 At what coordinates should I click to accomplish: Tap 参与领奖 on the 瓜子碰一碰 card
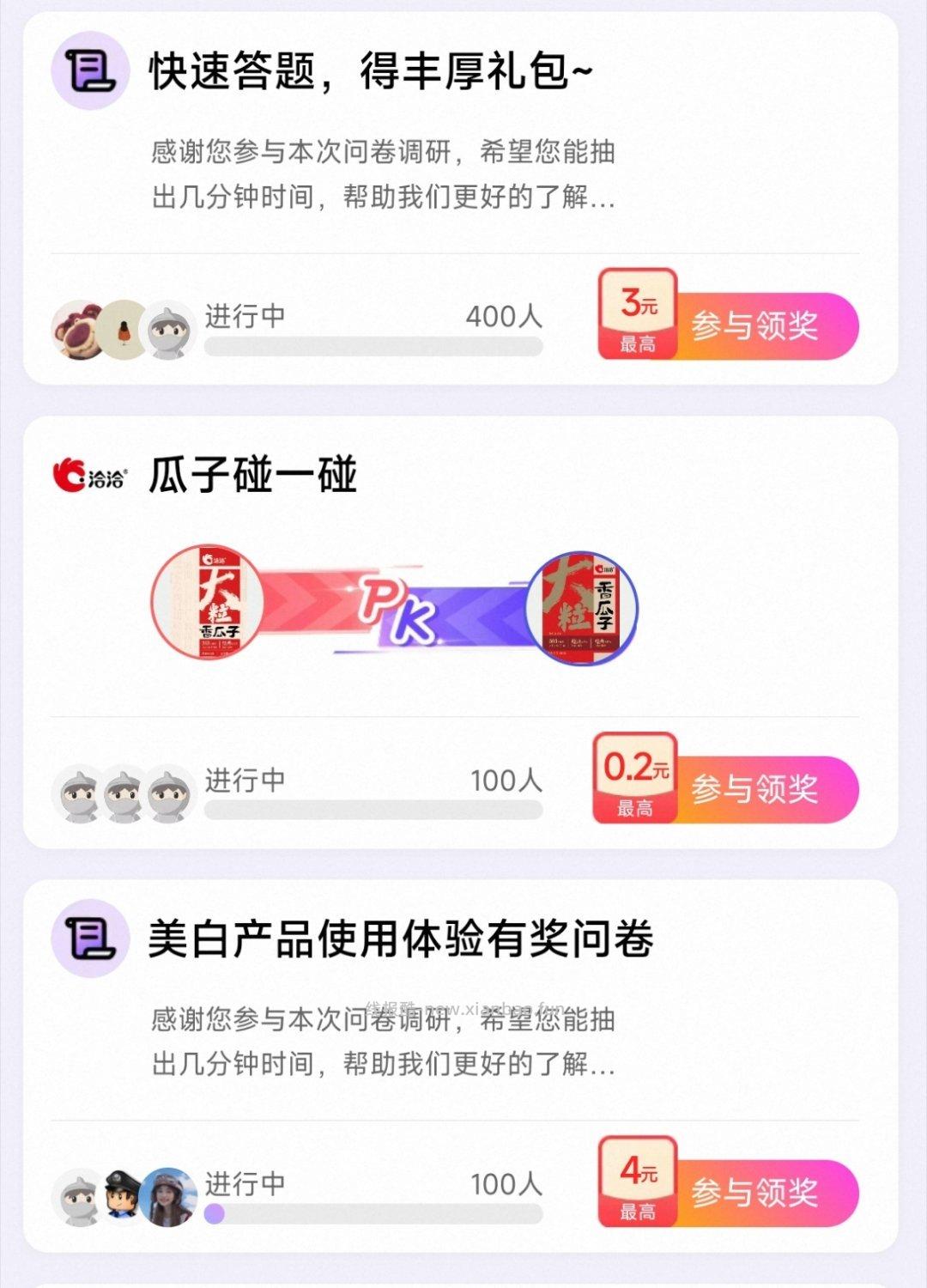tap(760, 790)
